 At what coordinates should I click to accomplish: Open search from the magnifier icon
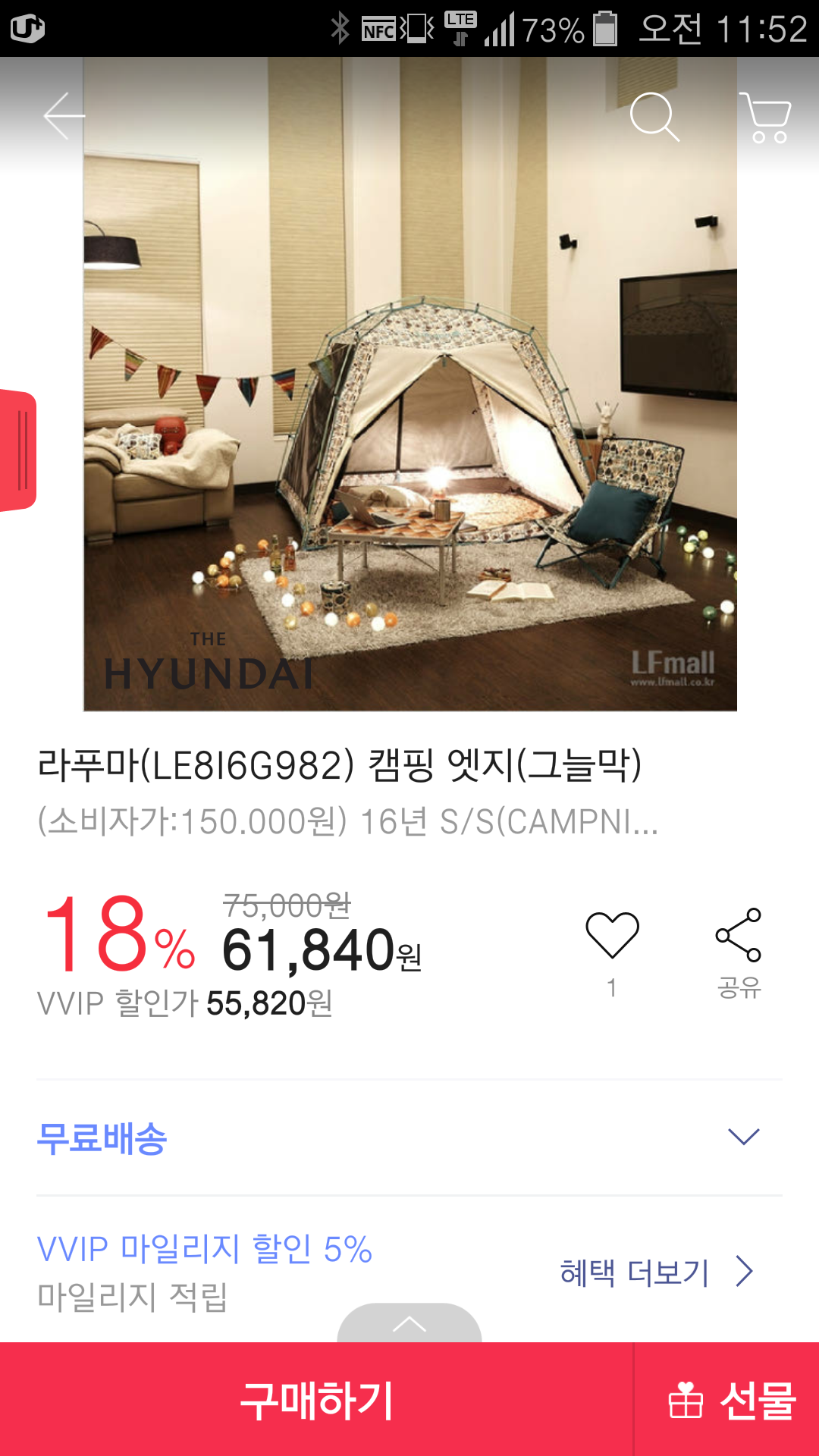[x=654, y=117]
